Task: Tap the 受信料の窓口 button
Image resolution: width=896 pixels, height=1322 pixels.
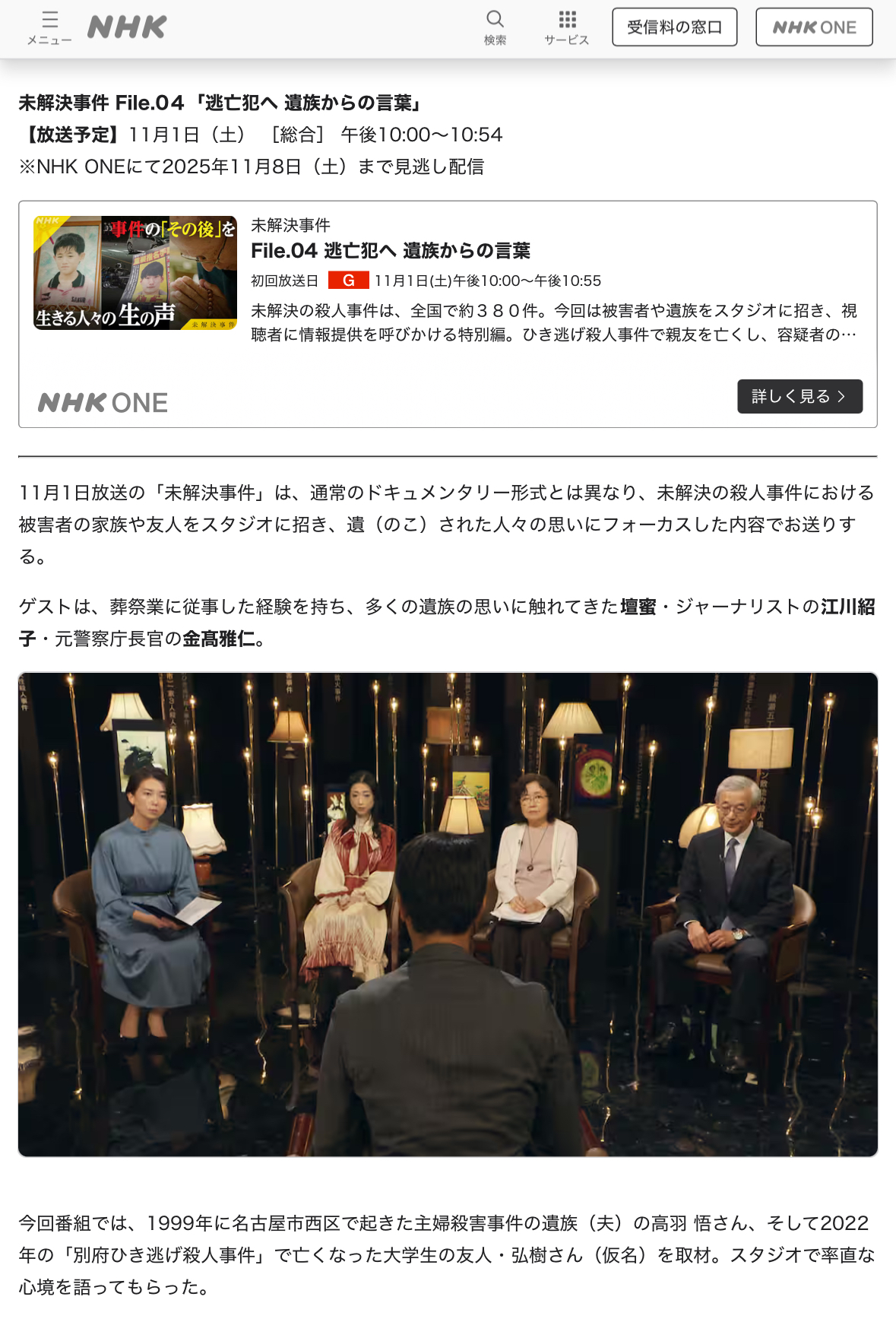Action: (674, 27)
